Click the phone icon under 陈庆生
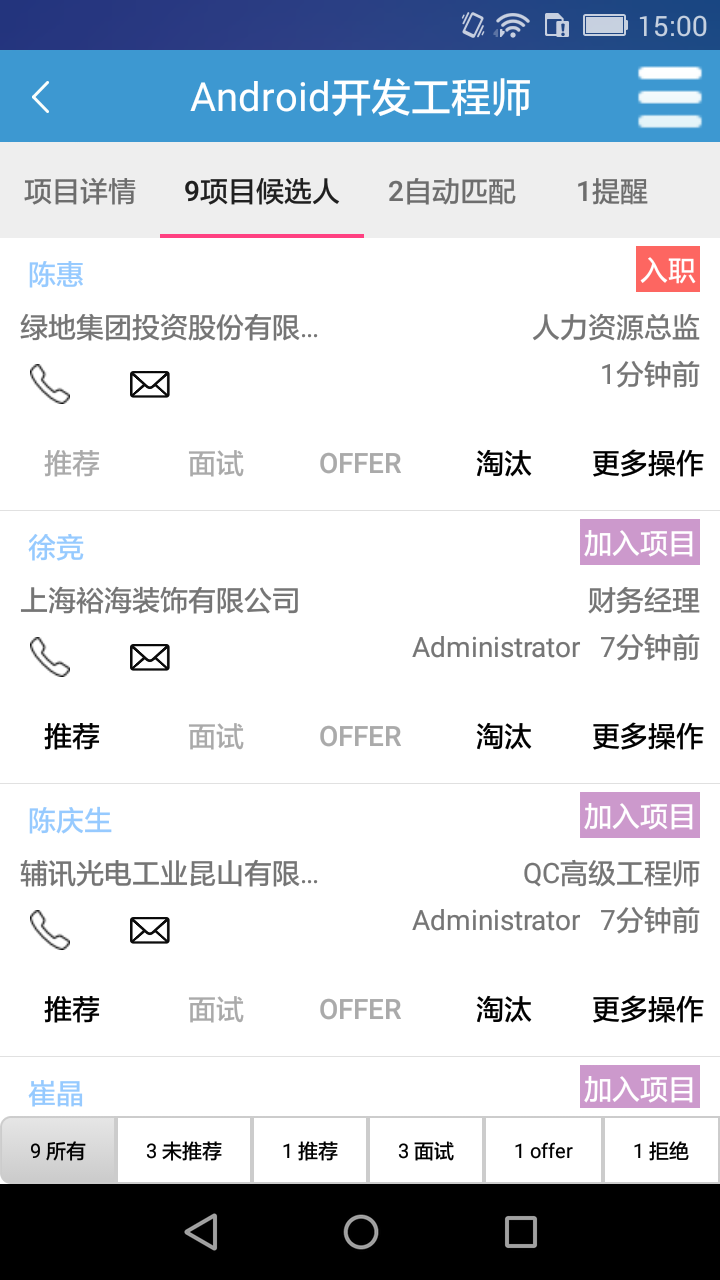The height and width of the screenshot is (1280, 720). click(x=50, y=929)
